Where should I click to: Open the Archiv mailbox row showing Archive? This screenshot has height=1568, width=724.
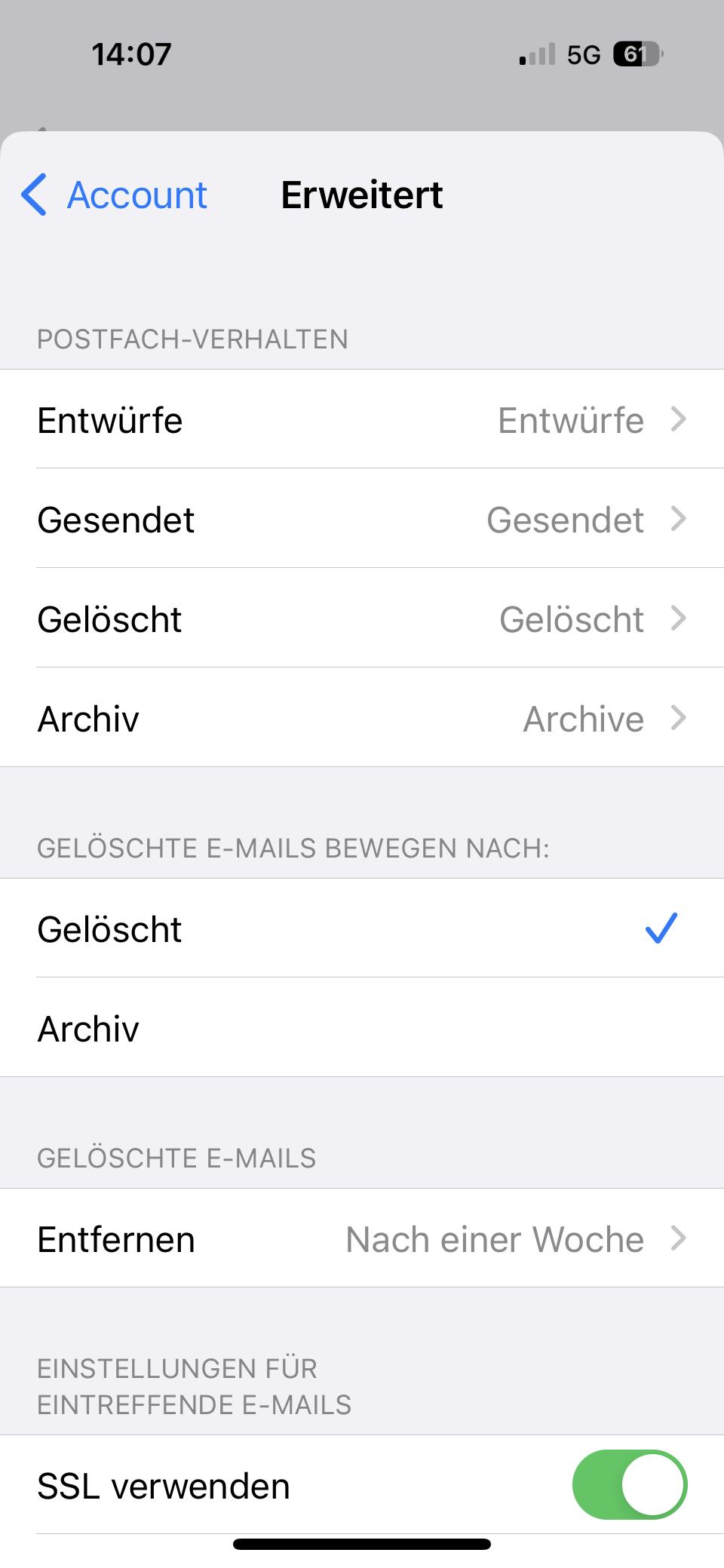point(362,719)
